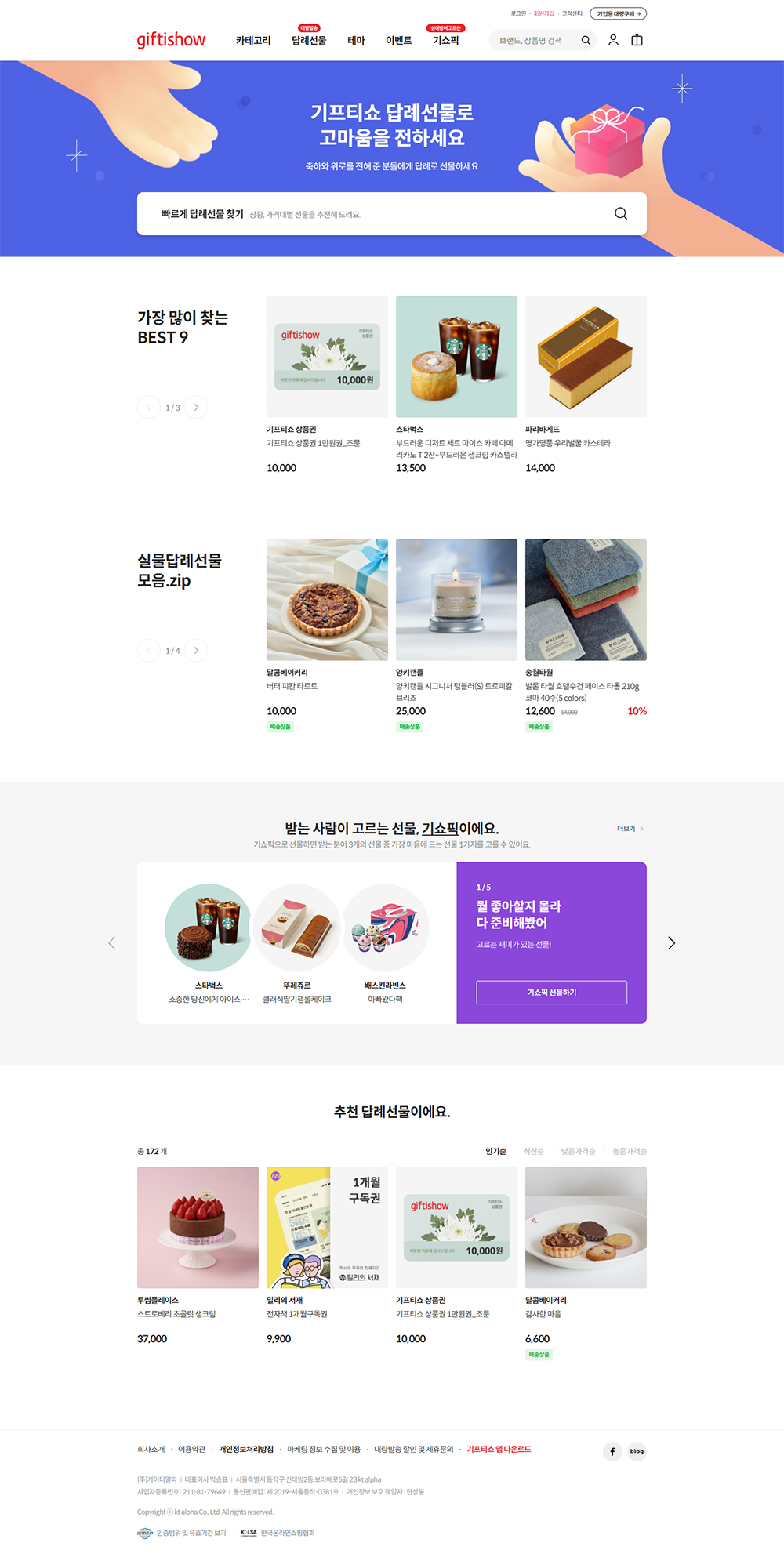Switch to the 기쇼픽 tab

pos(445,41)
